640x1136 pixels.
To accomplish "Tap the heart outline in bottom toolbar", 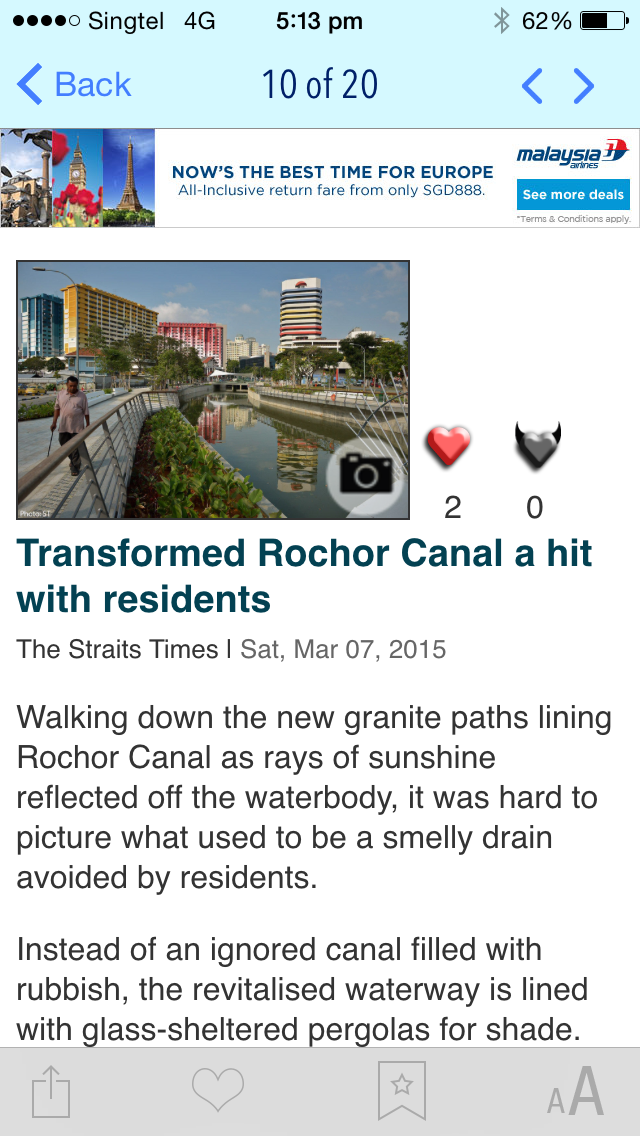I will pos(217,1089).
